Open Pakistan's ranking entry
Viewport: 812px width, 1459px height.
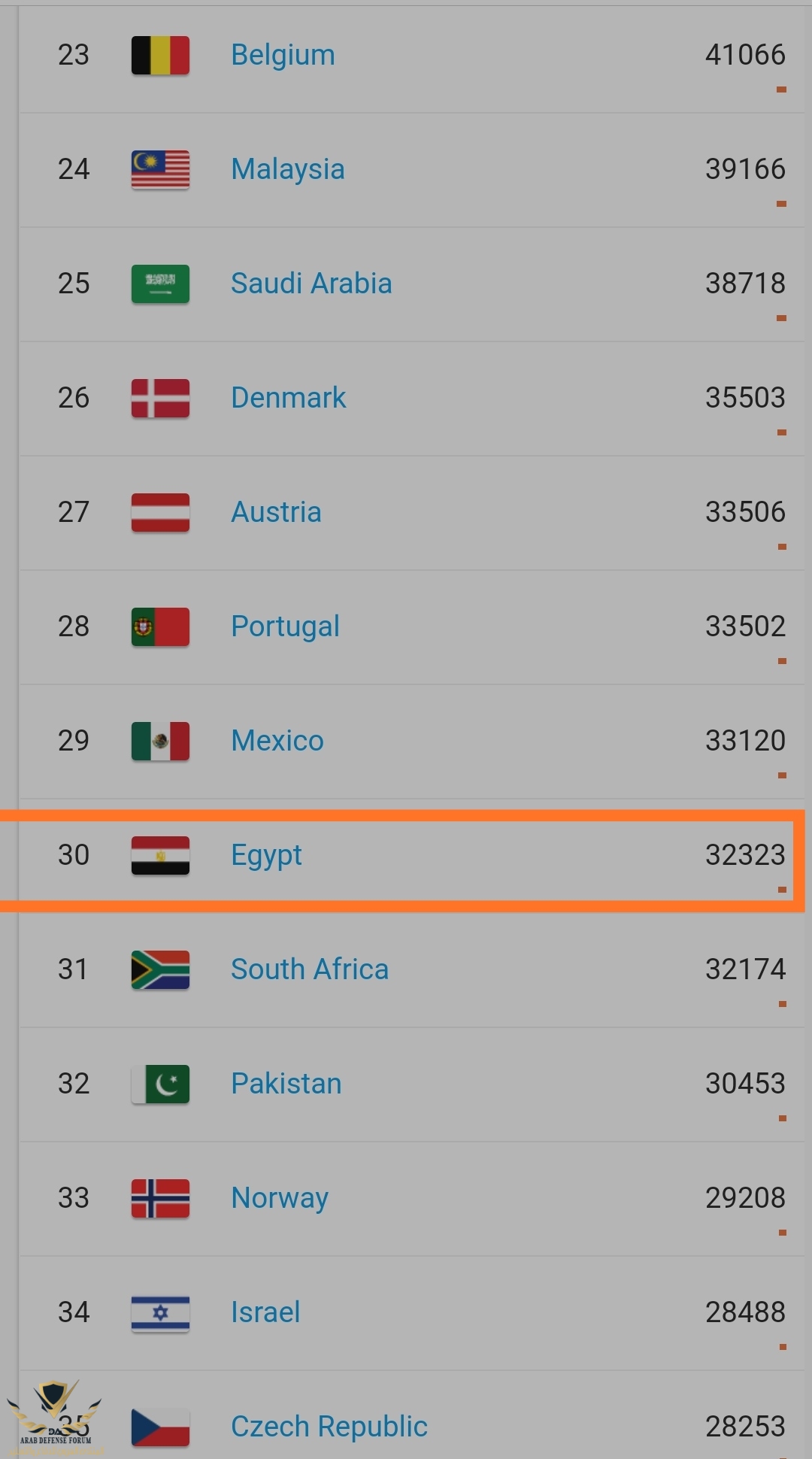286,1084
